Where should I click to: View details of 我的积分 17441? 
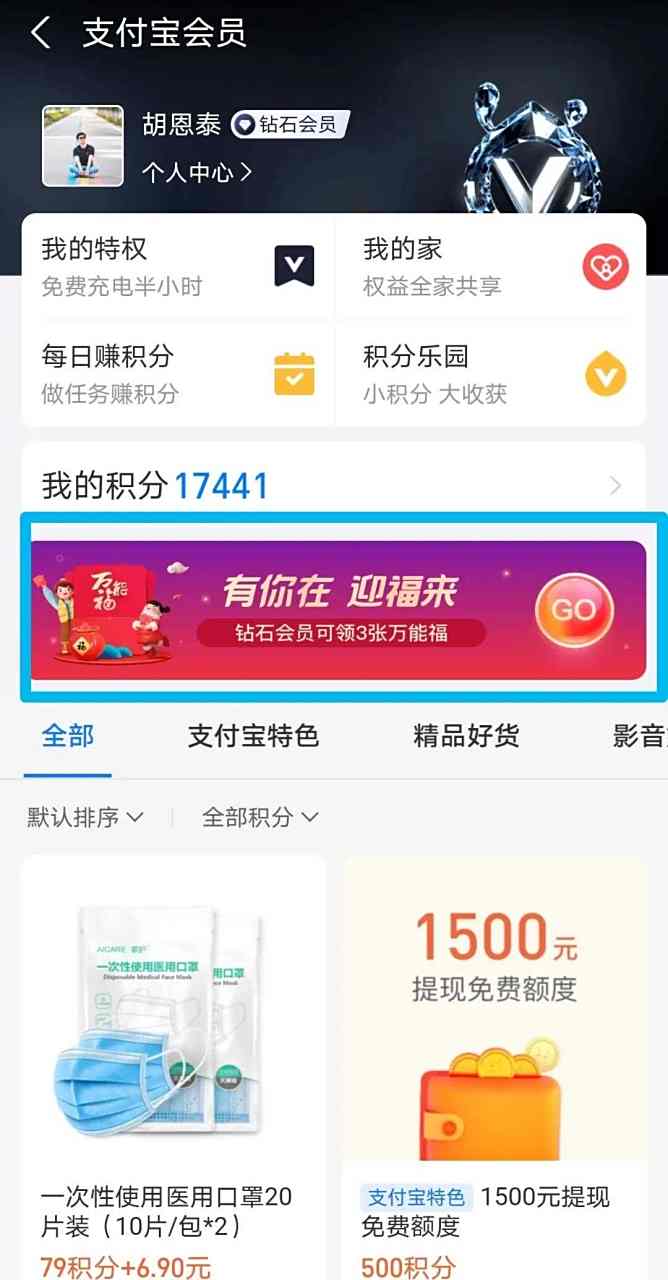click(333, 486)
